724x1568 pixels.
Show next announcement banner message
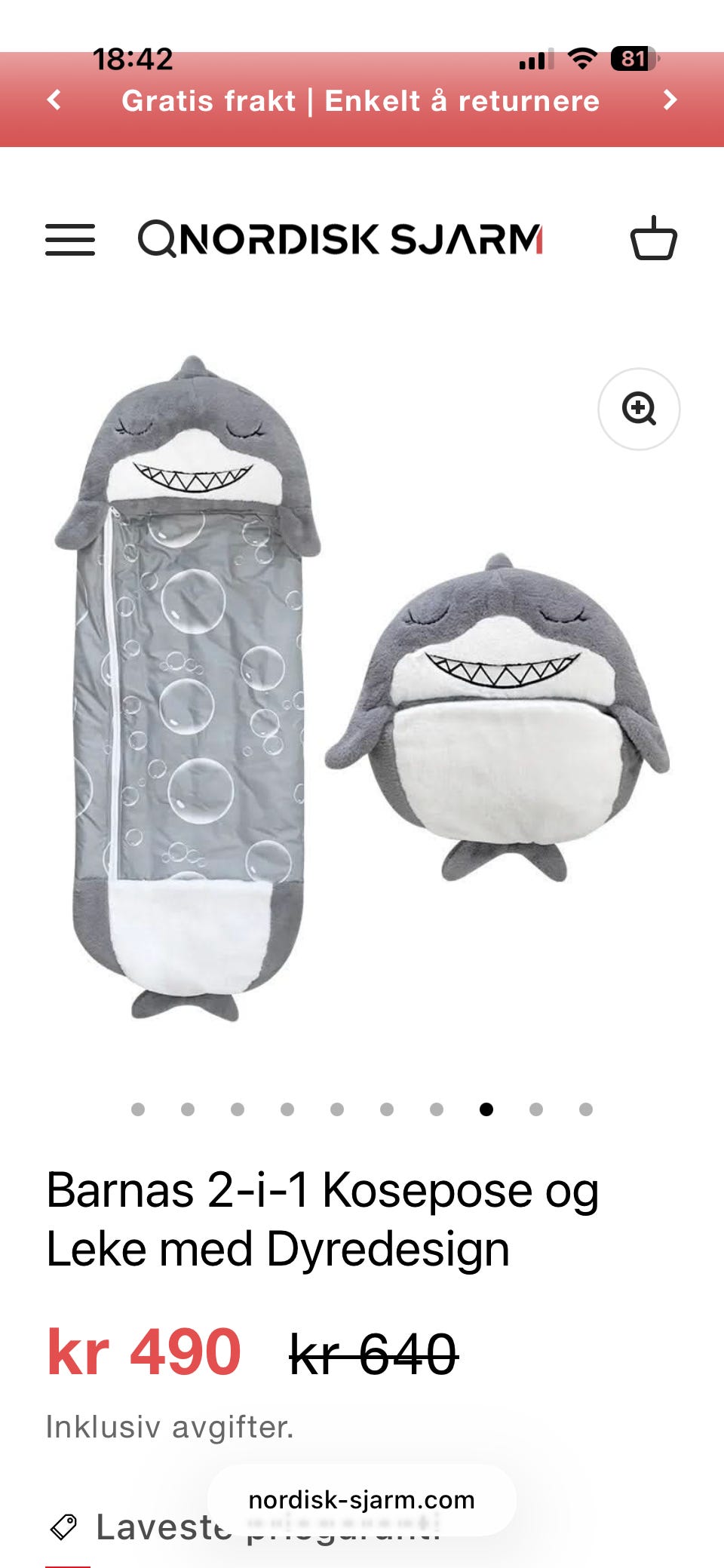(670, 100)
